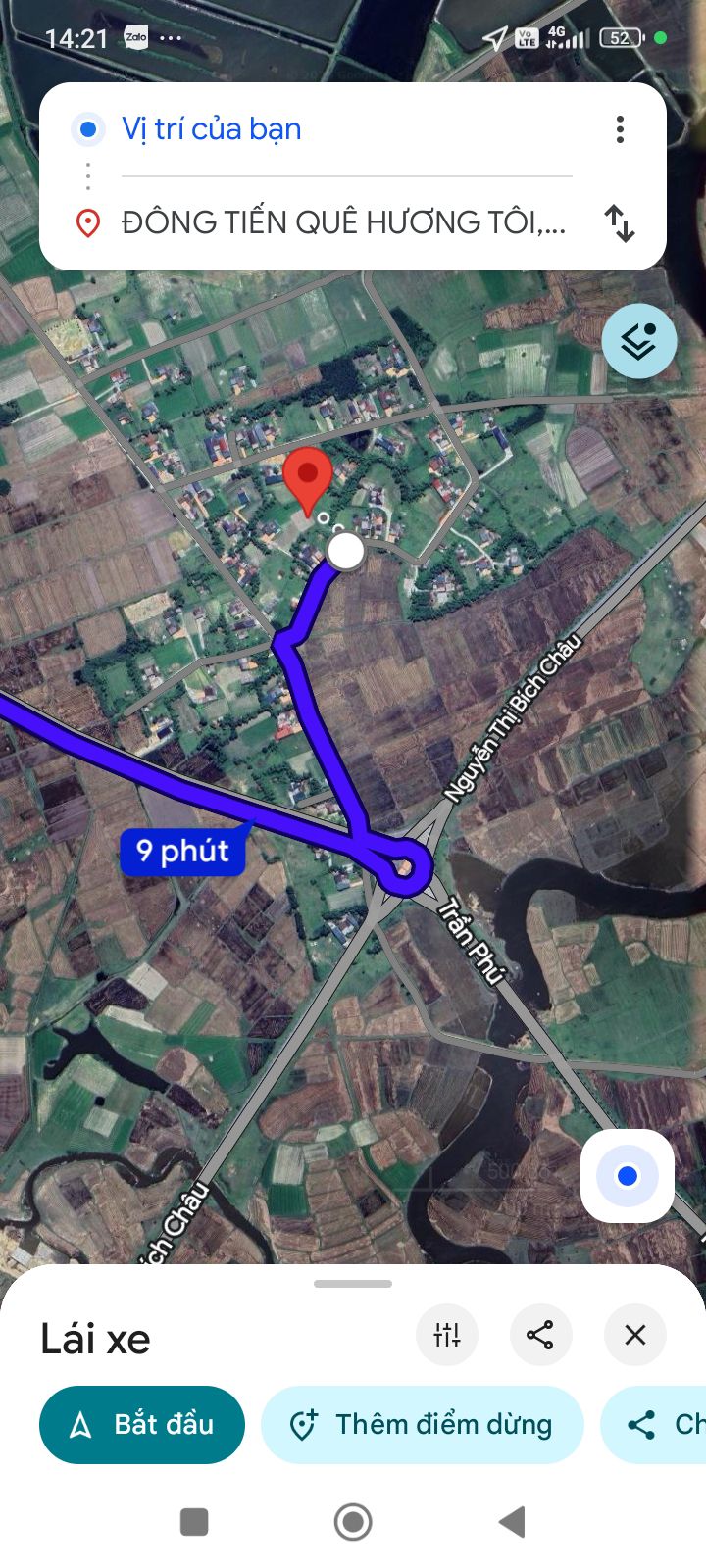Edit the destination ĐÔNG TIẾN QUÊ HƯƠNG TÔI

[x=343, y=223]
